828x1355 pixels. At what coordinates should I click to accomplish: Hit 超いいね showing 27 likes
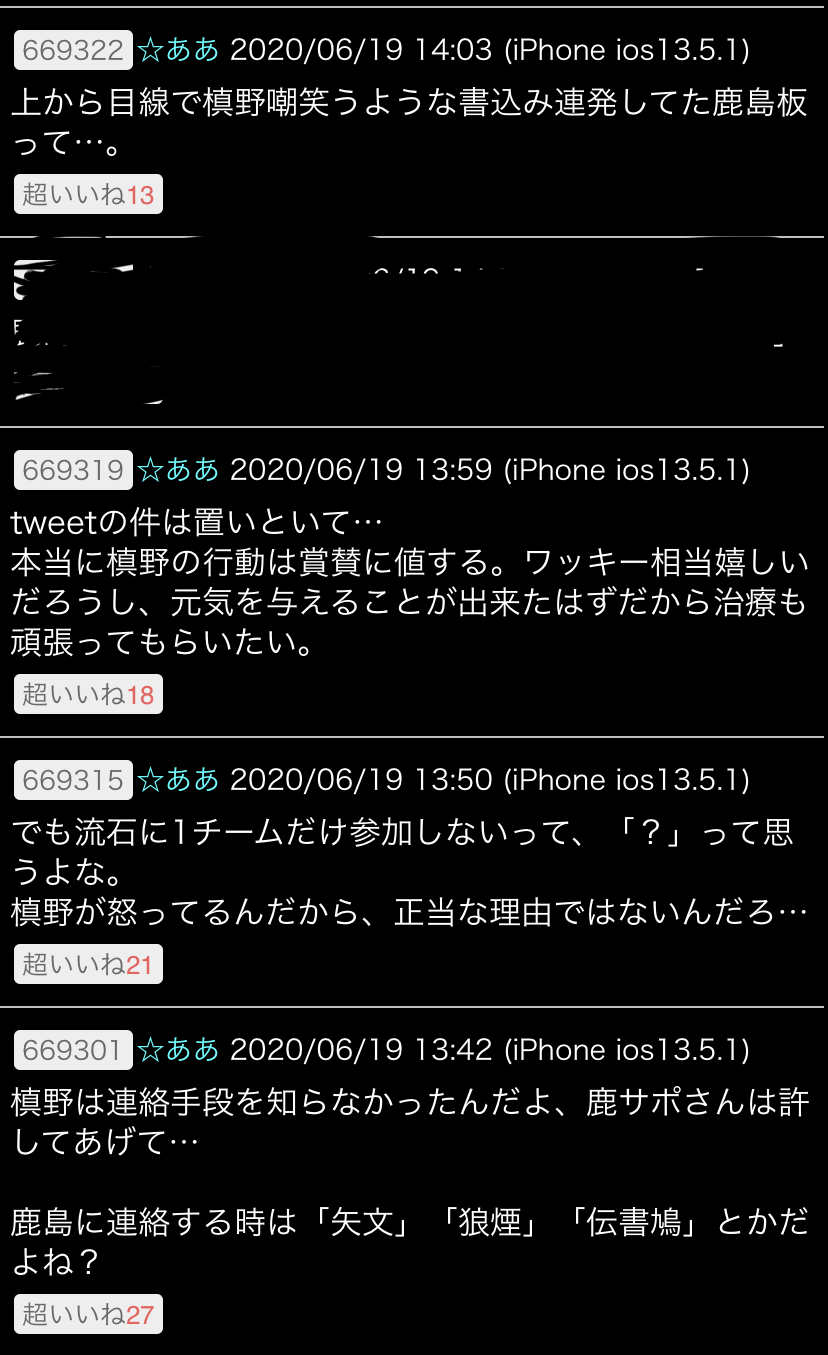tap(88, 1314)
